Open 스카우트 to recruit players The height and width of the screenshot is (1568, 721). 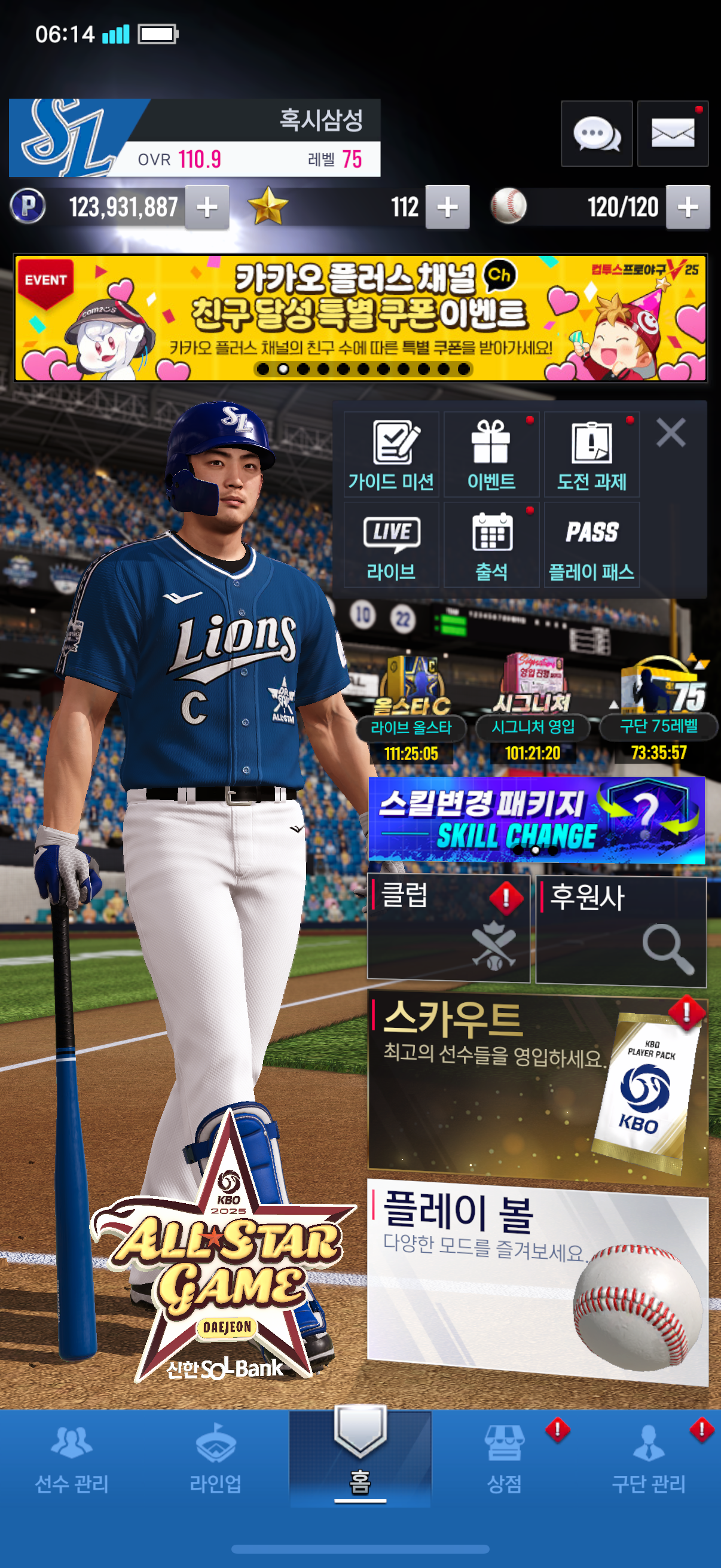(x=537, y=1090)
